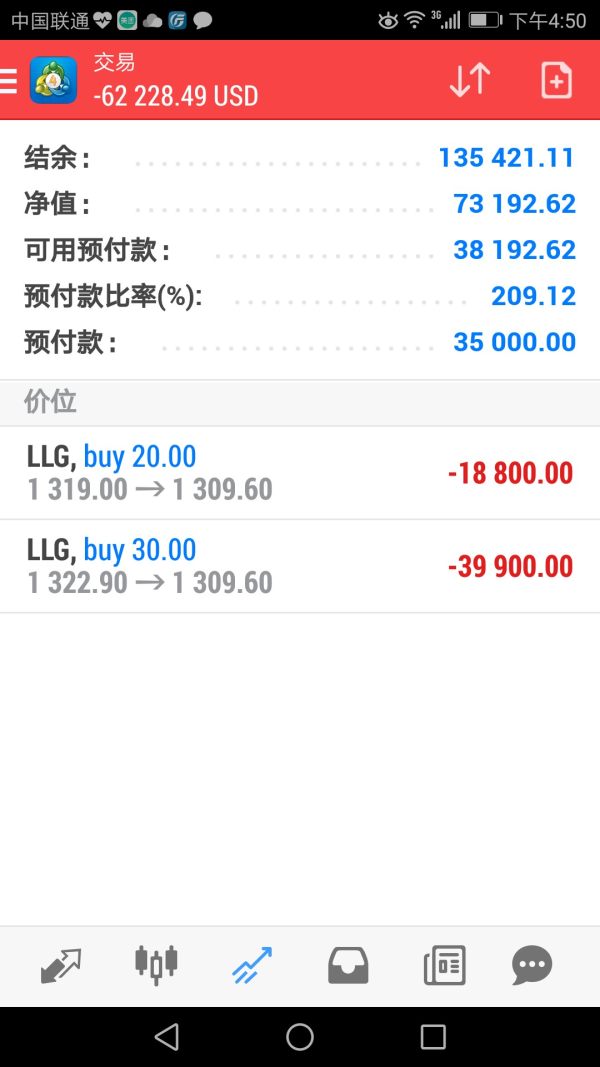The width and height of the screenshot is (600, 1067).
Task: Open the LLG buy 30.00 position
Action: pyautogui.click(x=300, y=566)
